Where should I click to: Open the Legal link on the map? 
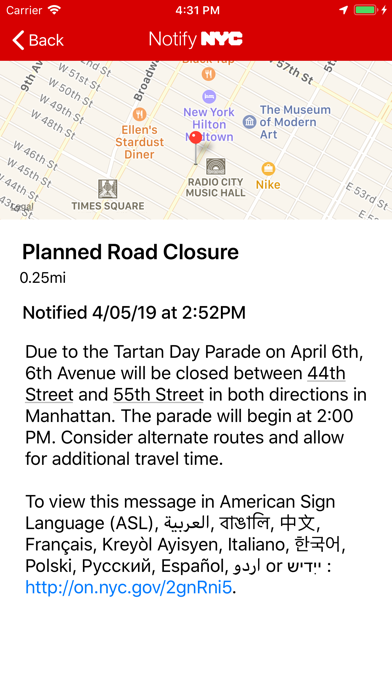pos(22,207)
